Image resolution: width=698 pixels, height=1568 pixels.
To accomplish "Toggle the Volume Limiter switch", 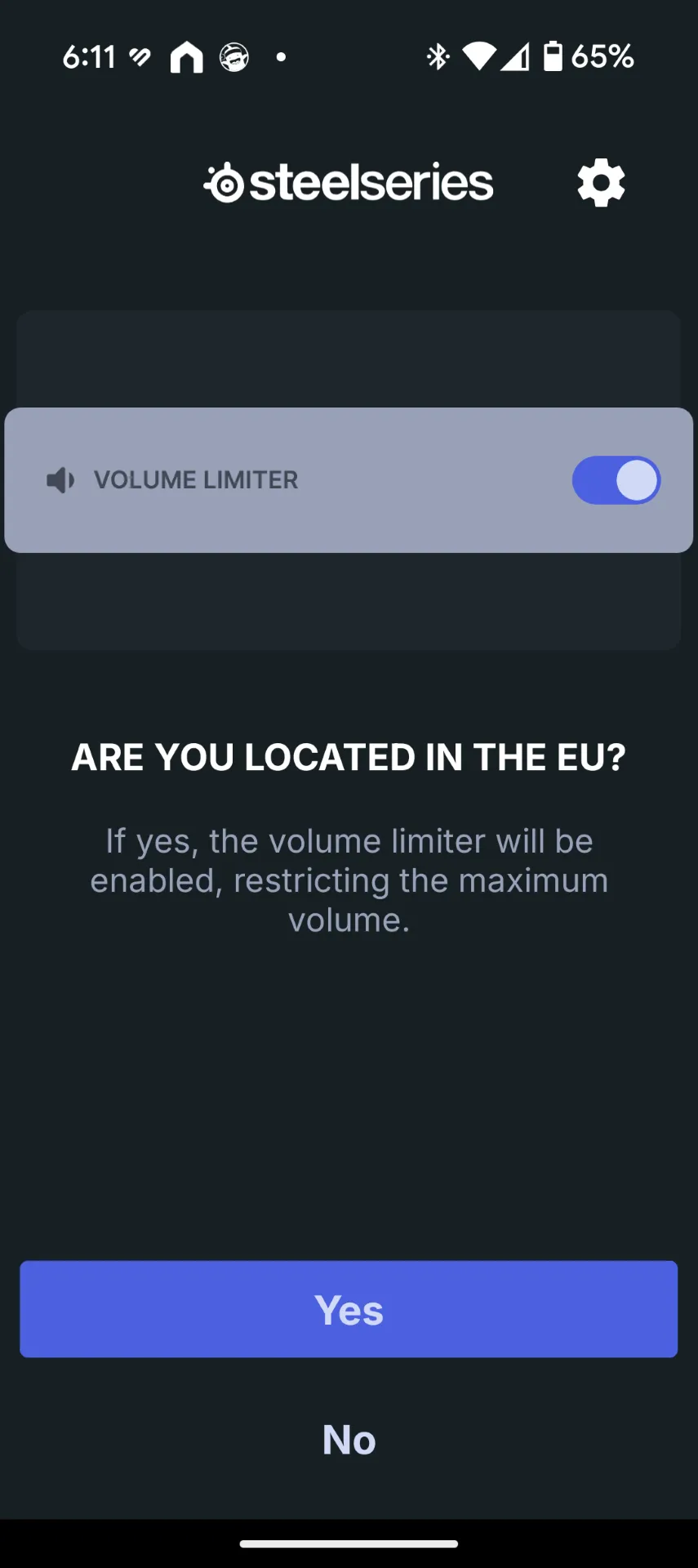I will [x=616, y=480].
